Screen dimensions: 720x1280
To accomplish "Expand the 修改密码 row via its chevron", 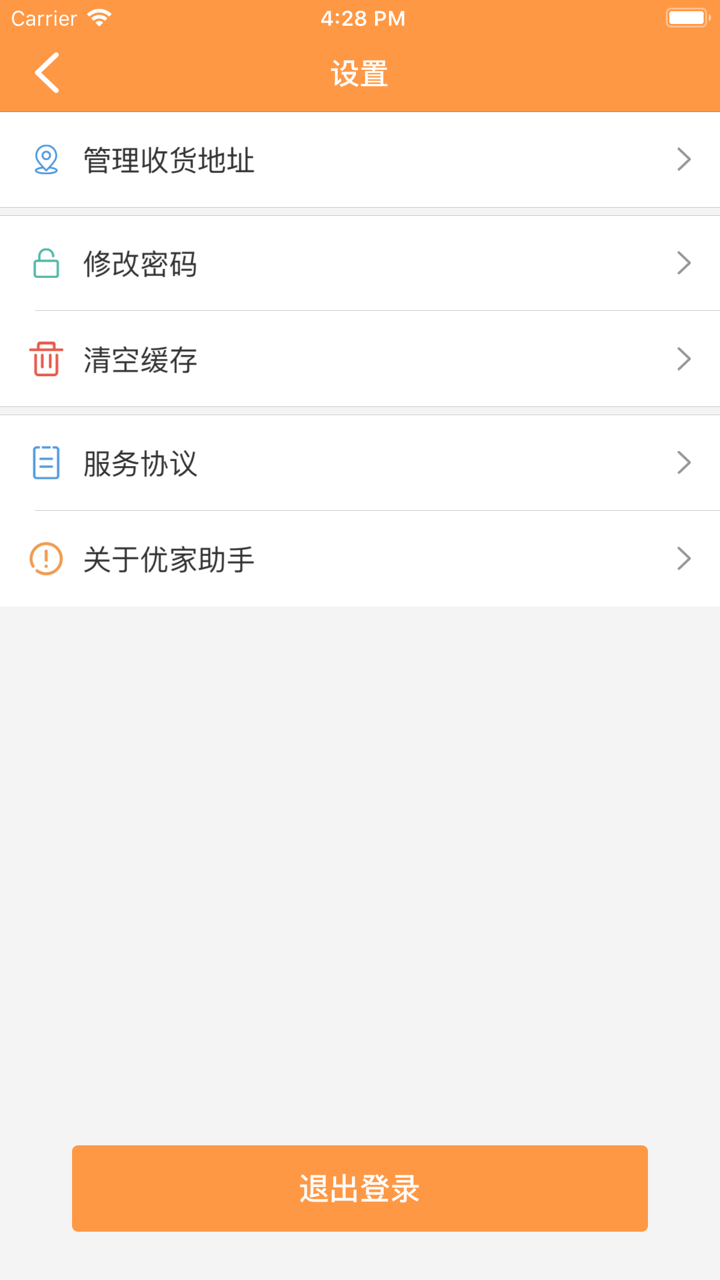I will point(683,263).
